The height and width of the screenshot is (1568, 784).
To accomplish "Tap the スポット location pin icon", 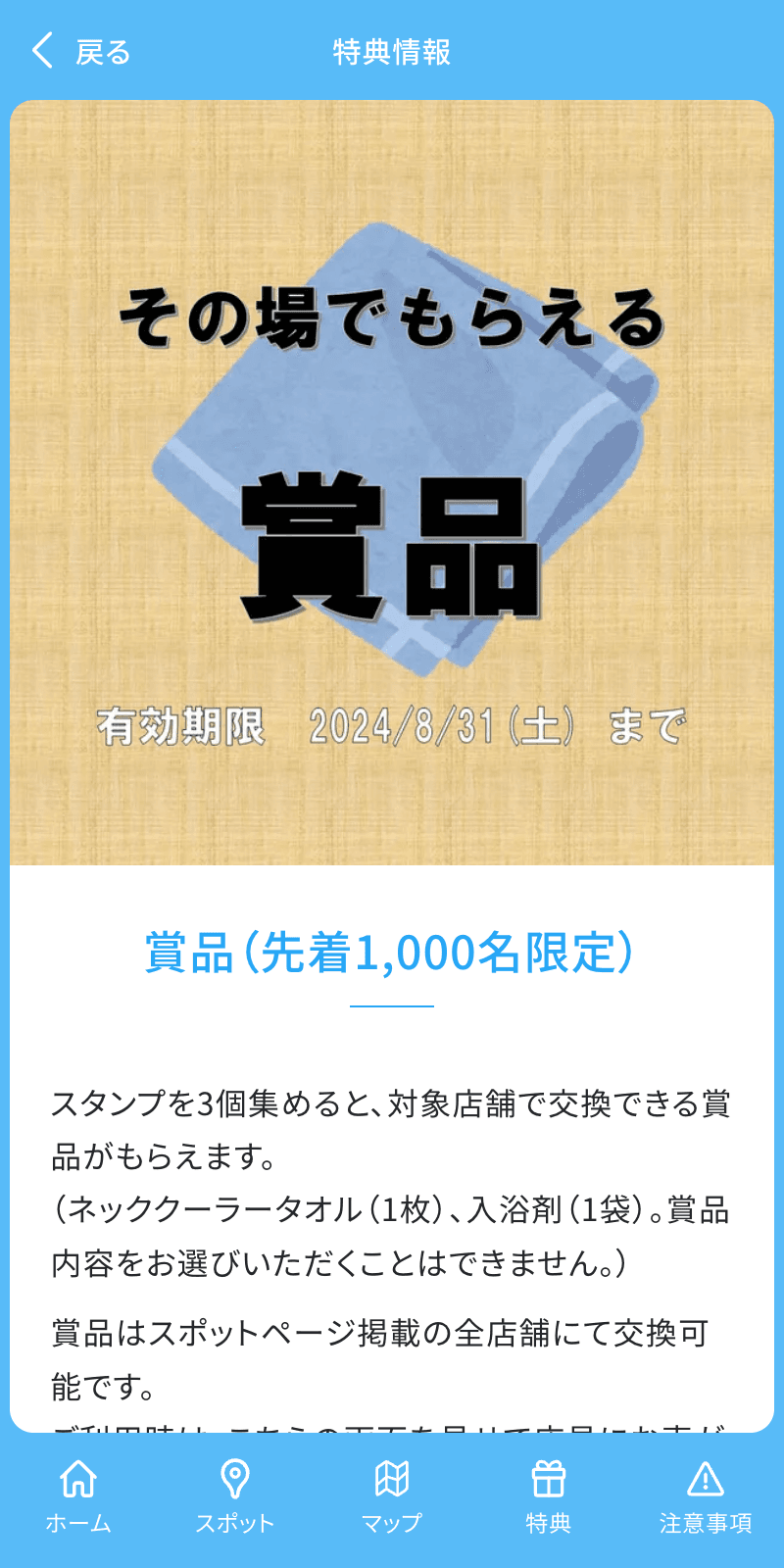I will [235, 1480].
